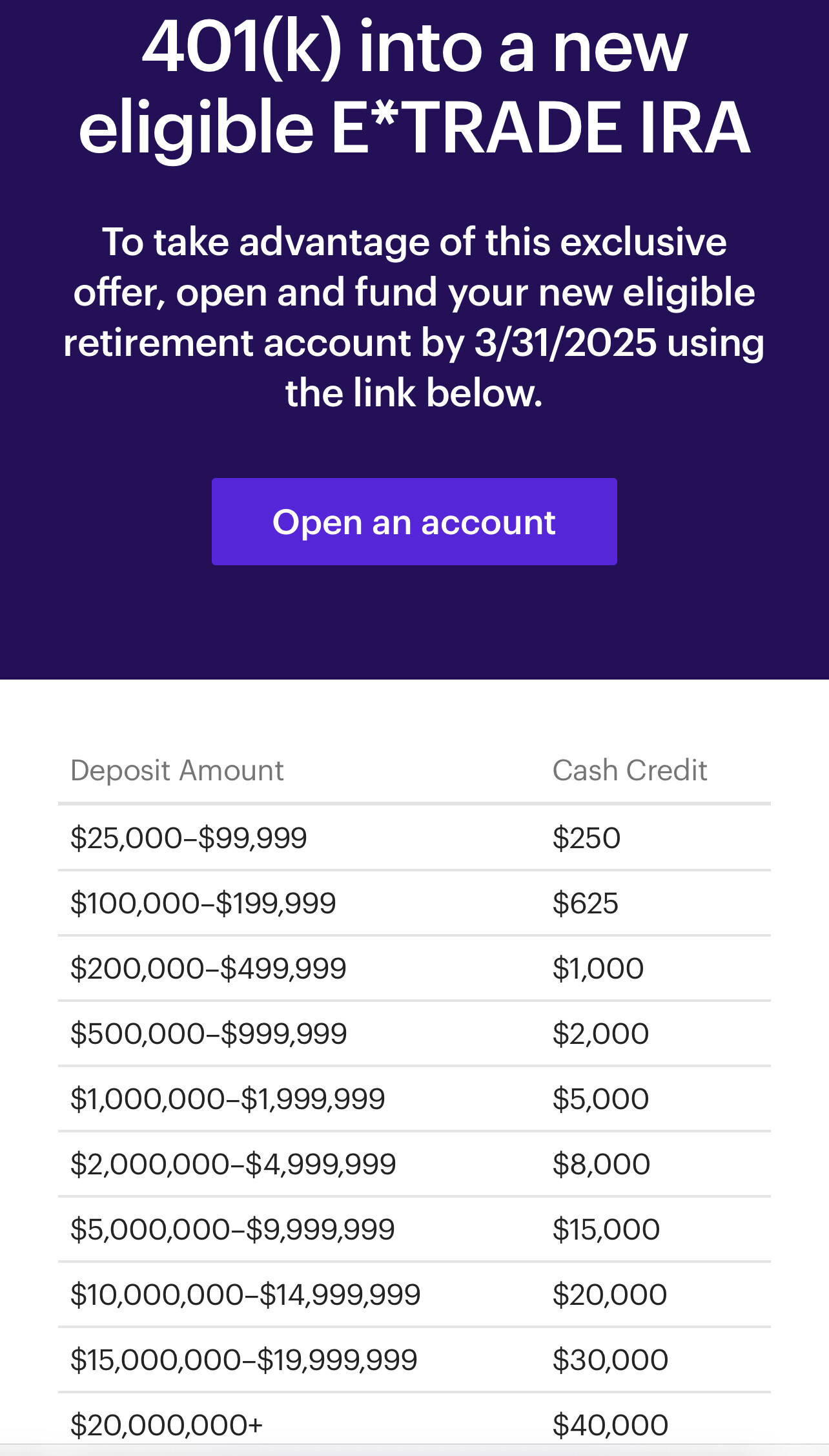Click the $2,000 credit value
Image resolution: width=829 pixels, height=1456 pixels.
pos(600,1033)
